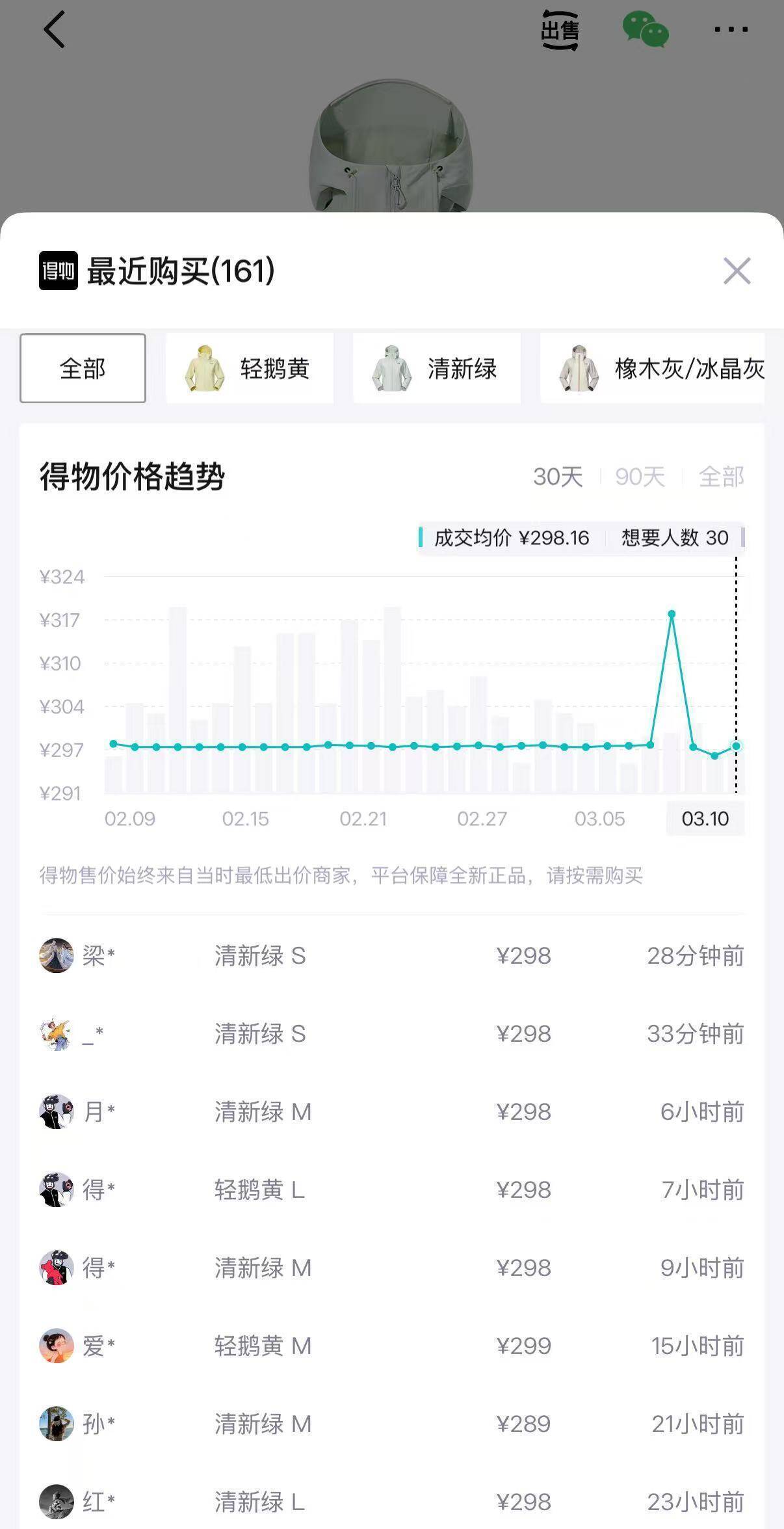Screen dimensions: 784x1529
Task: Filter purchases by 橡木灰/冰晶灰
Action: click(652, 369)
